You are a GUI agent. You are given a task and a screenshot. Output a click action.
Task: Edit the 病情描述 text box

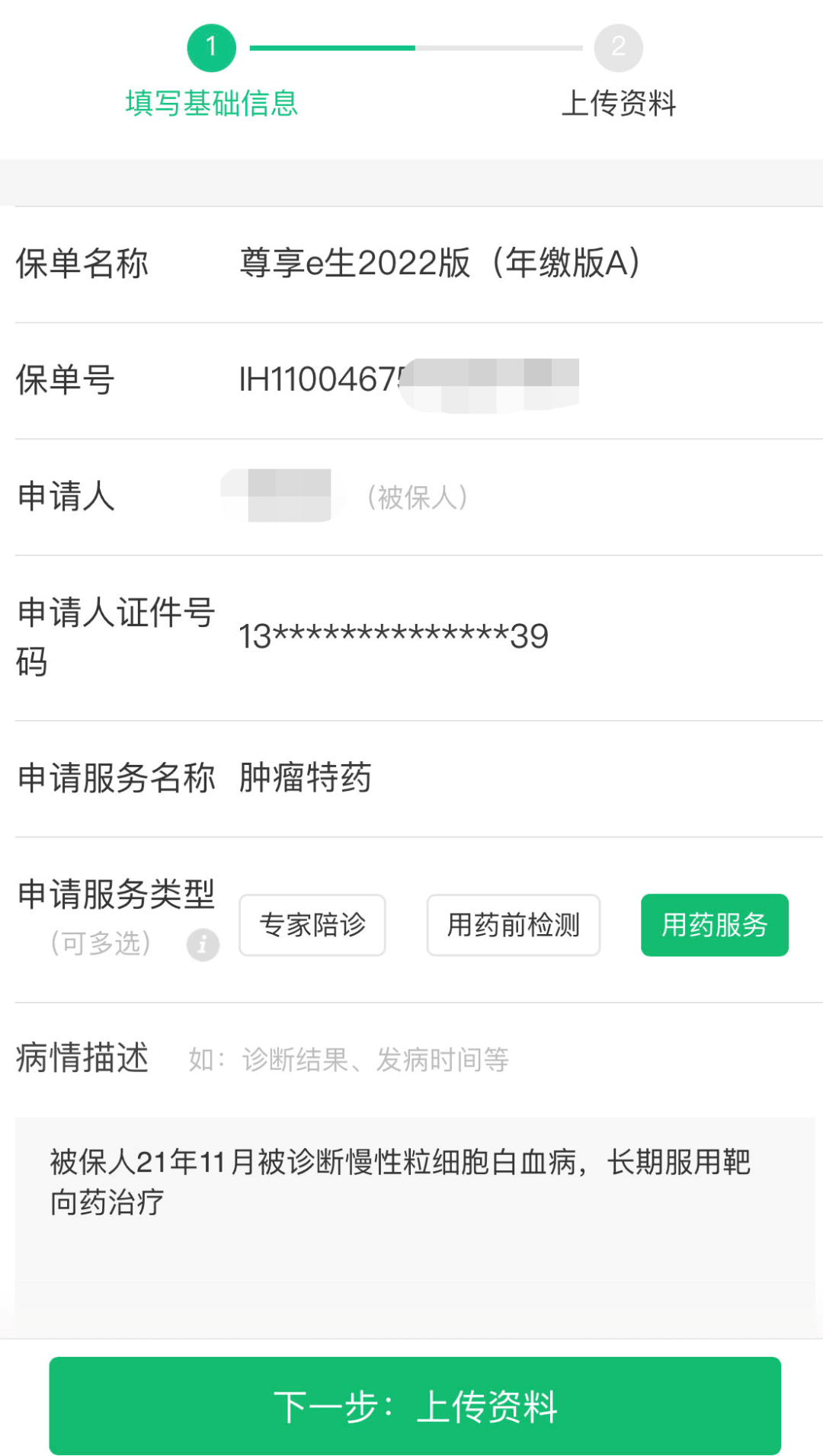[x=415, y=1227]
